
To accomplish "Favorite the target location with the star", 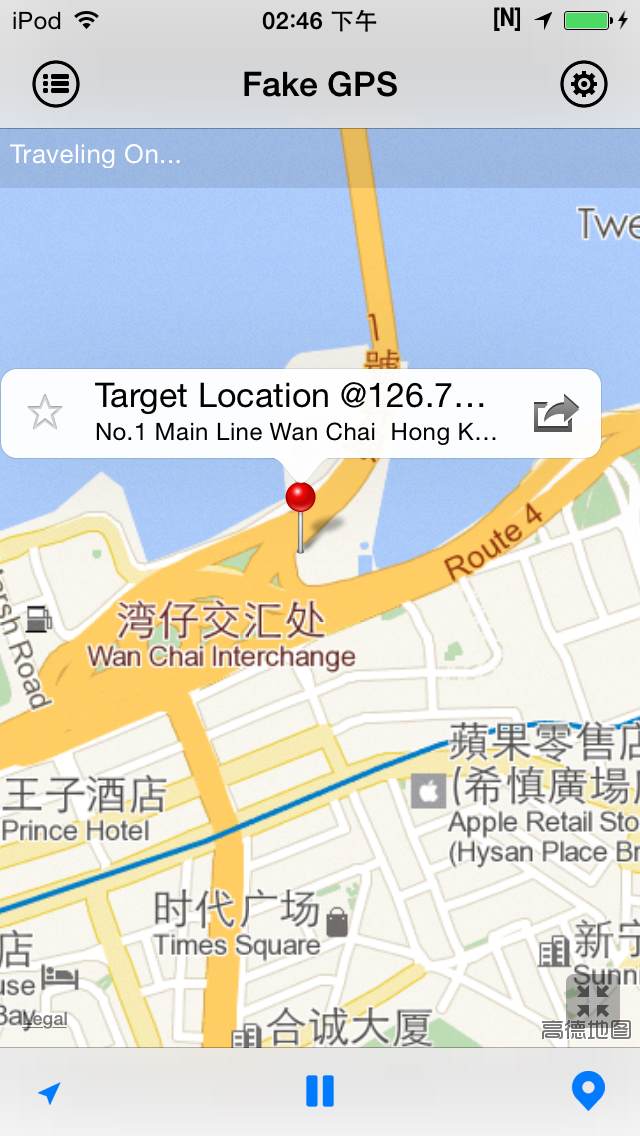I will (x=45, y=414).
